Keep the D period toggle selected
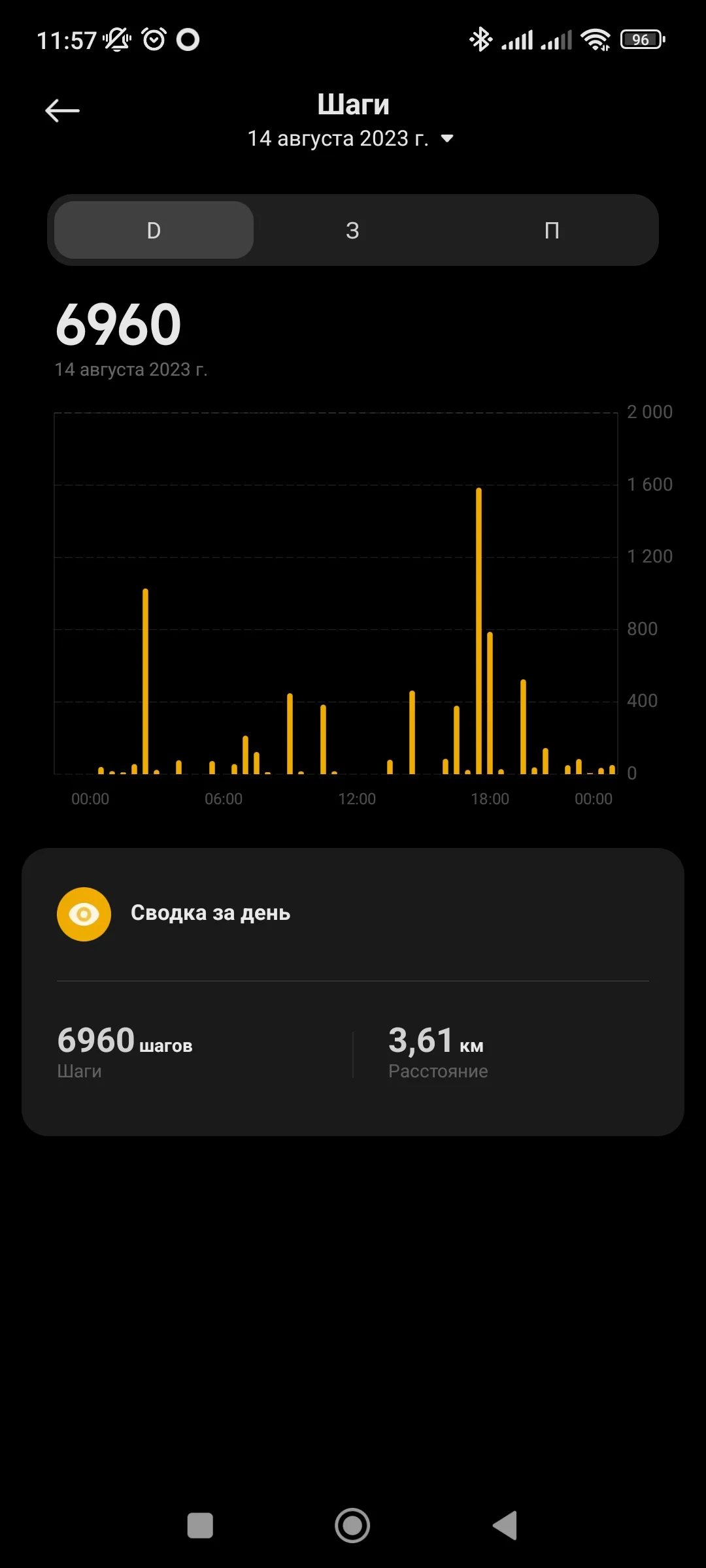 152,230
